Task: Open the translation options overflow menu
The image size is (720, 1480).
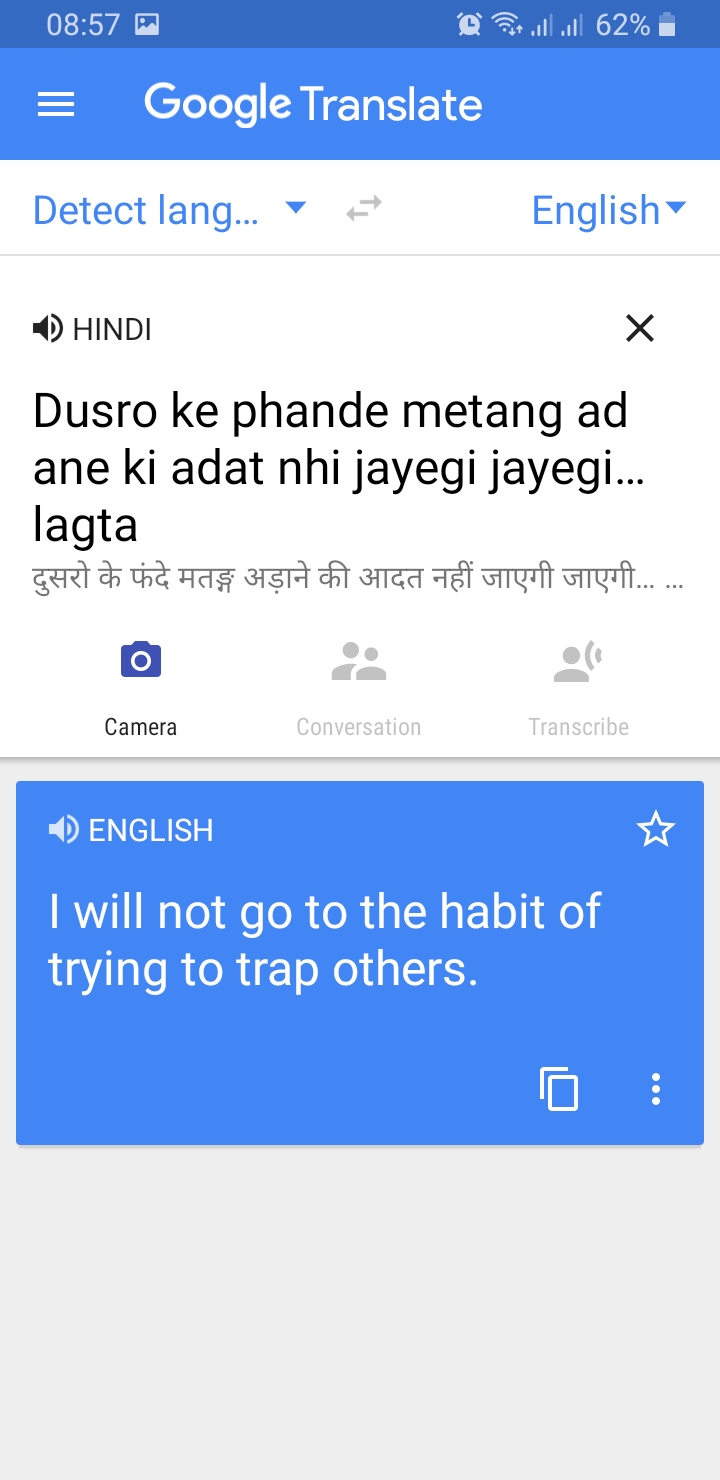Action: (655, 1090)
